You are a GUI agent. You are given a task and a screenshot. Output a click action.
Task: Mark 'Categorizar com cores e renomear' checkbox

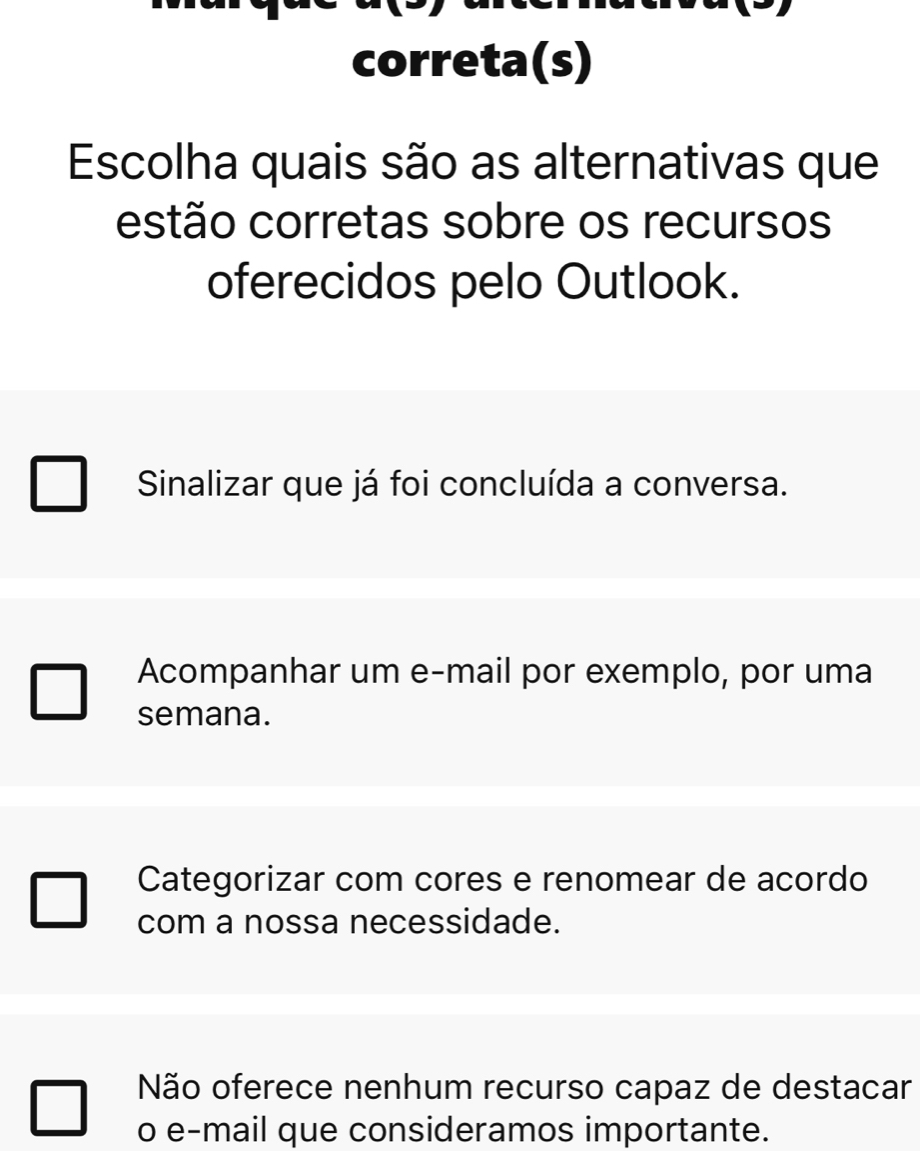tap(58, 900)
